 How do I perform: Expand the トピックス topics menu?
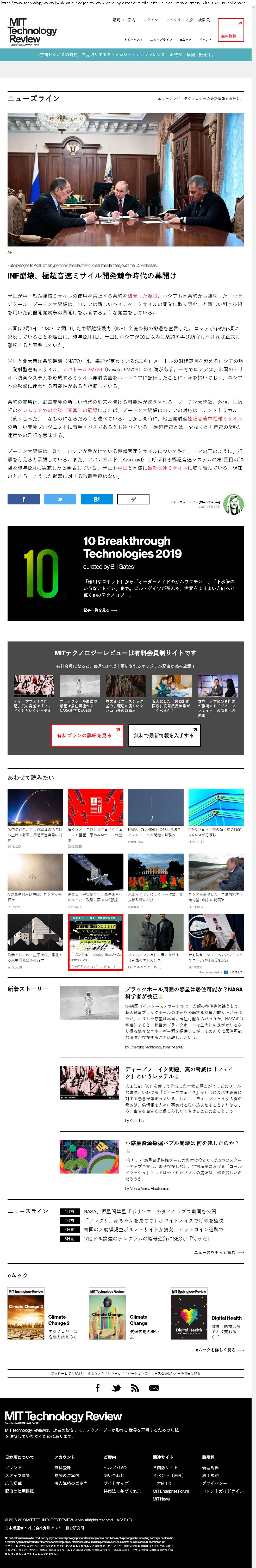click(x=133, y=40)
